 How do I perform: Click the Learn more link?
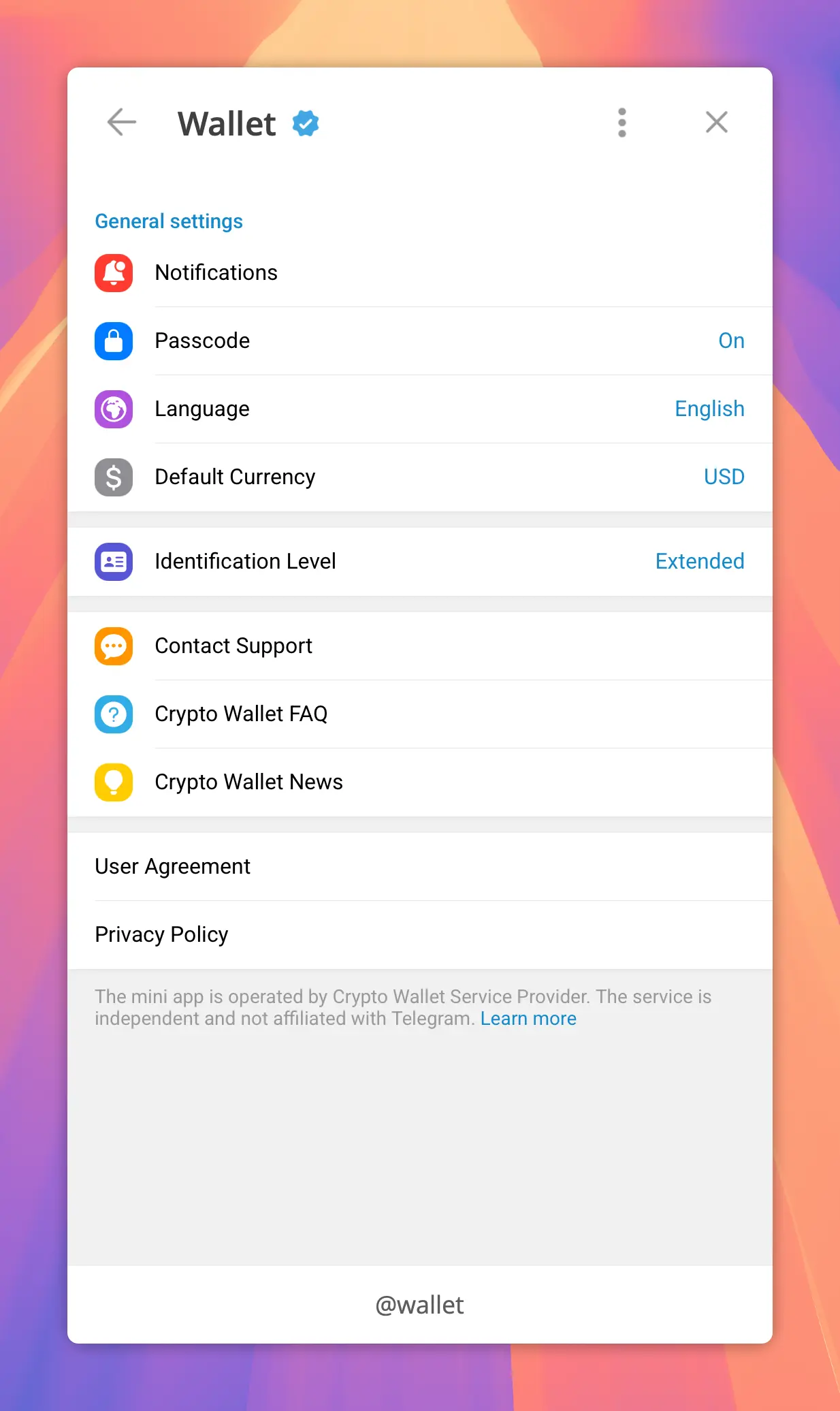pos(528,1018)
